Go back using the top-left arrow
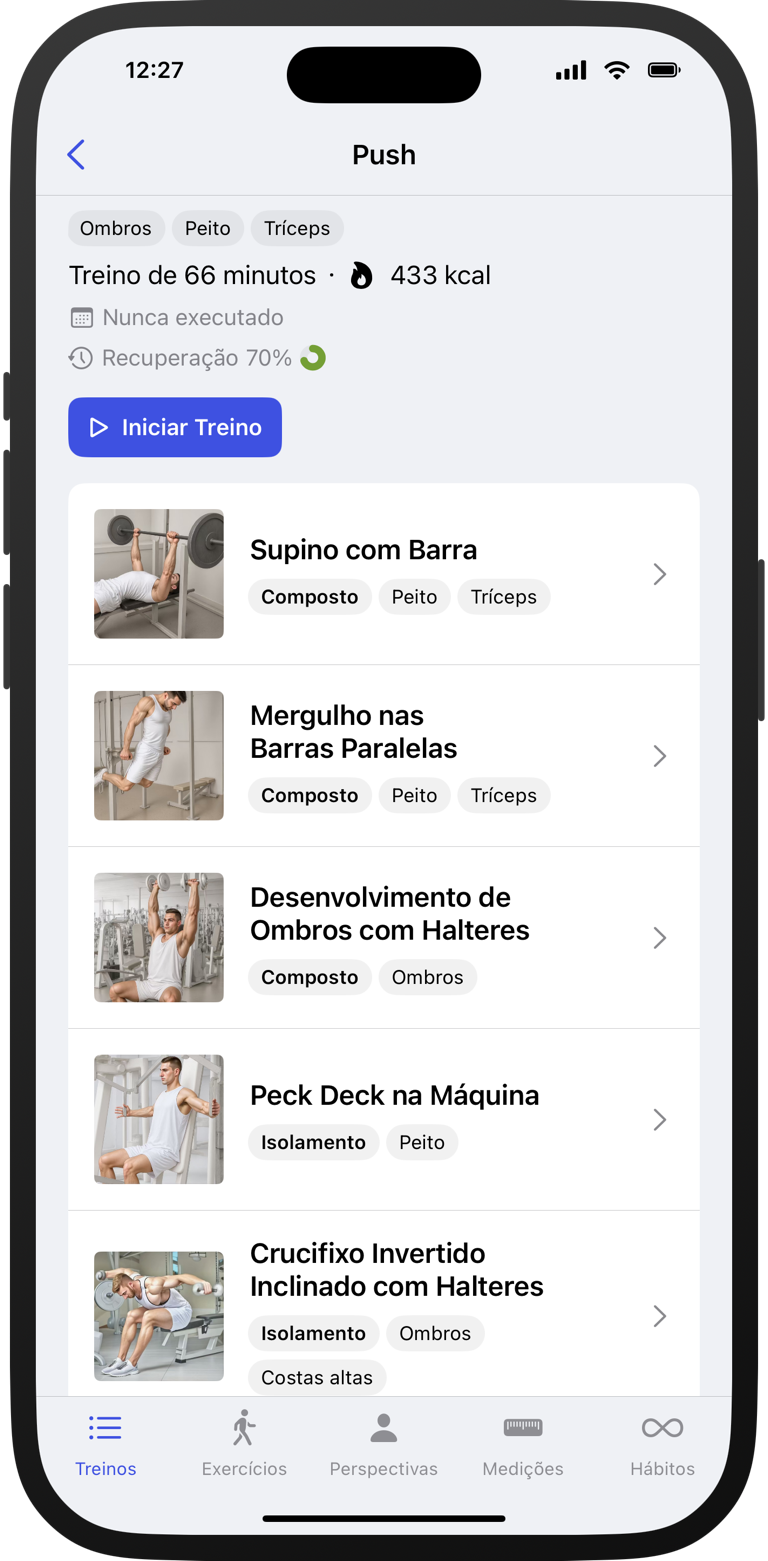 click(x=76, y=154)
